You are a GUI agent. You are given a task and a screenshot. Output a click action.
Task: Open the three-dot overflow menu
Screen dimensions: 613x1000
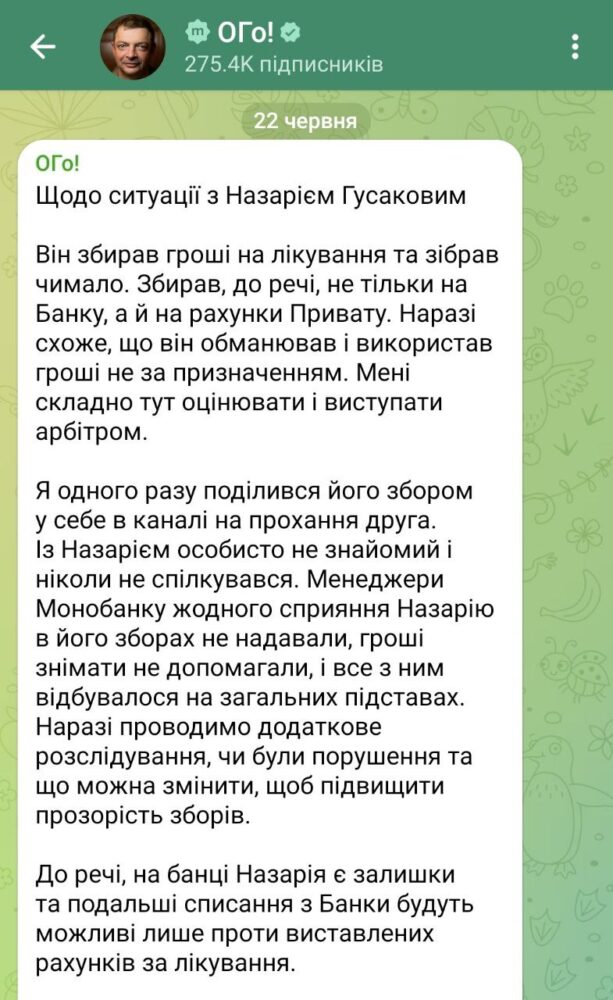click(x=574, y=46)
